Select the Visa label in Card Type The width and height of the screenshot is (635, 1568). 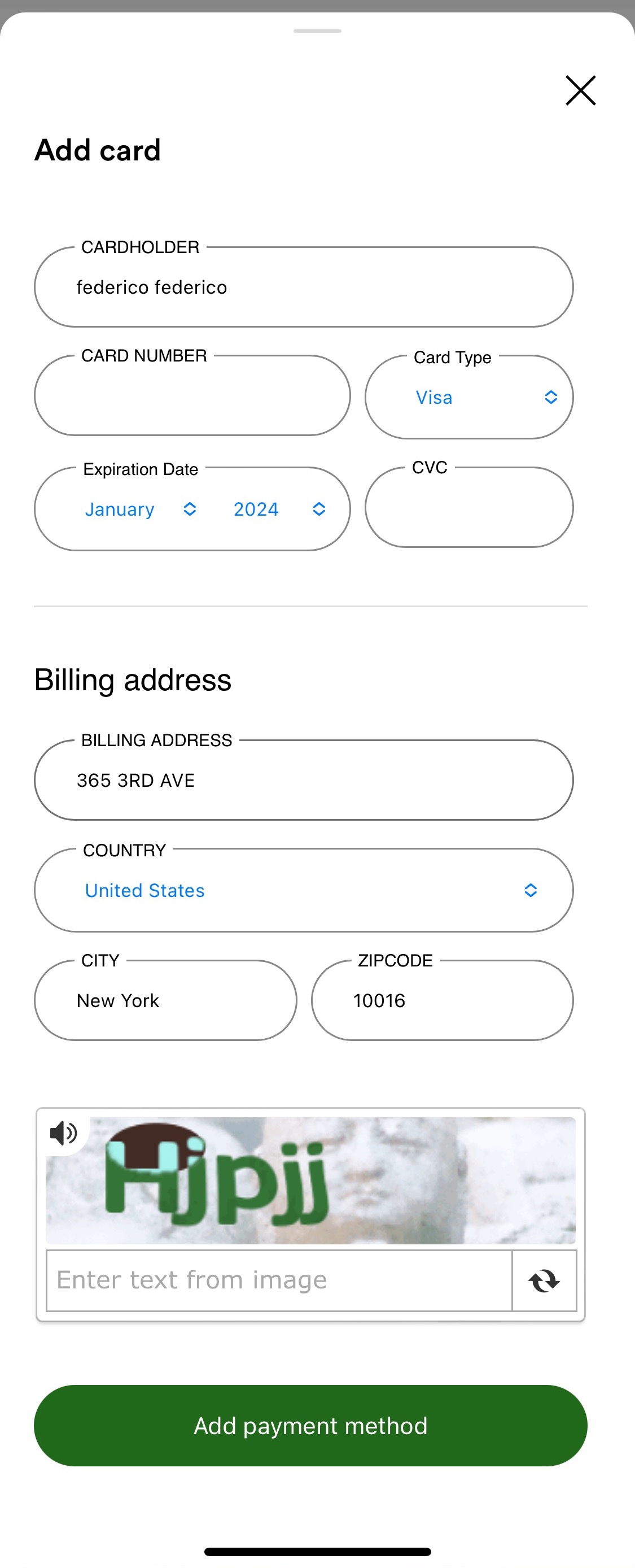[433, 397]
